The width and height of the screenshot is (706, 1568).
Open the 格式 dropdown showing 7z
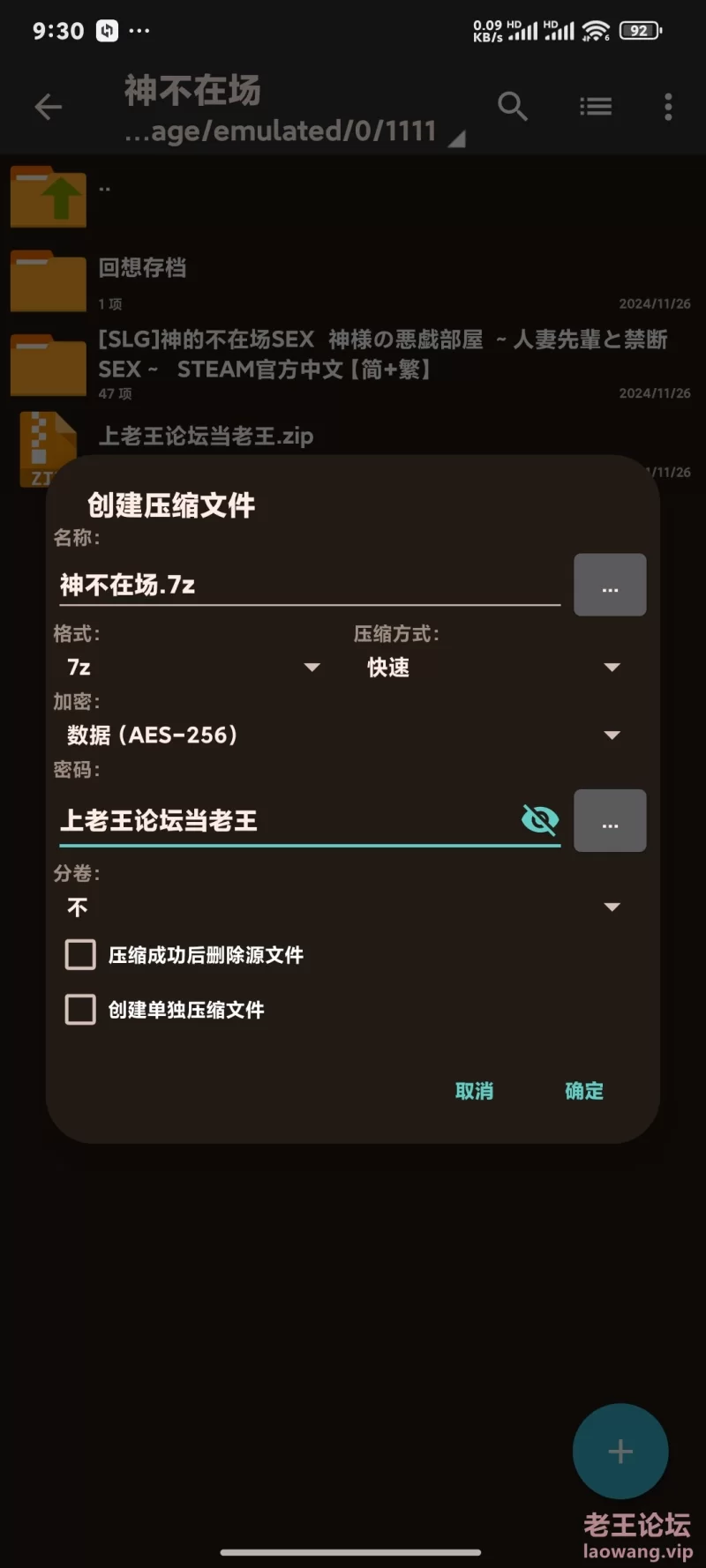pyautogui.click(x=192, y=668)
